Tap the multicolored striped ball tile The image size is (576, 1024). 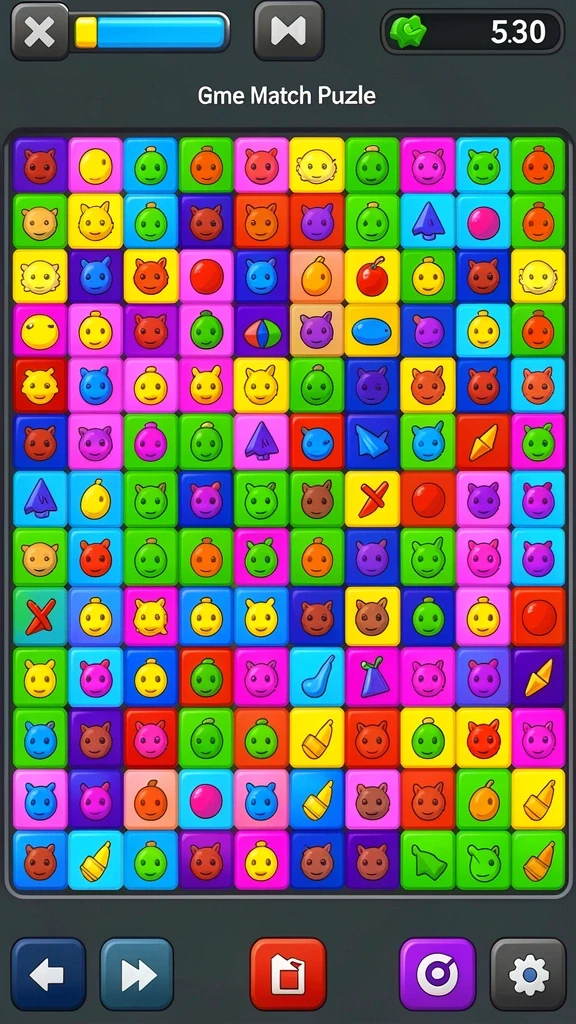pos(262,331)
